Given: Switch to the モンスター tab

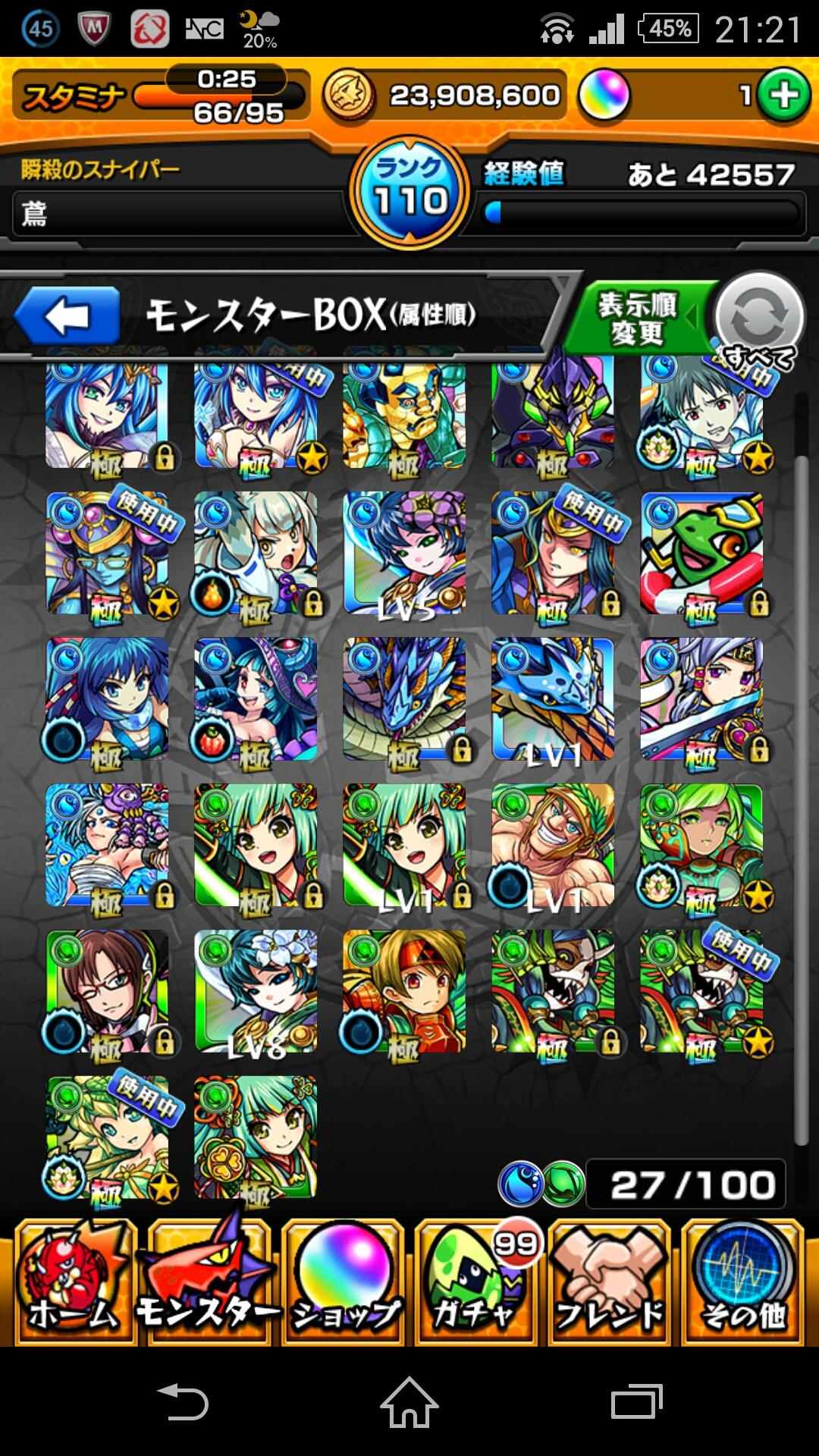Looking at the screenshot, I should pos(209,1282).
